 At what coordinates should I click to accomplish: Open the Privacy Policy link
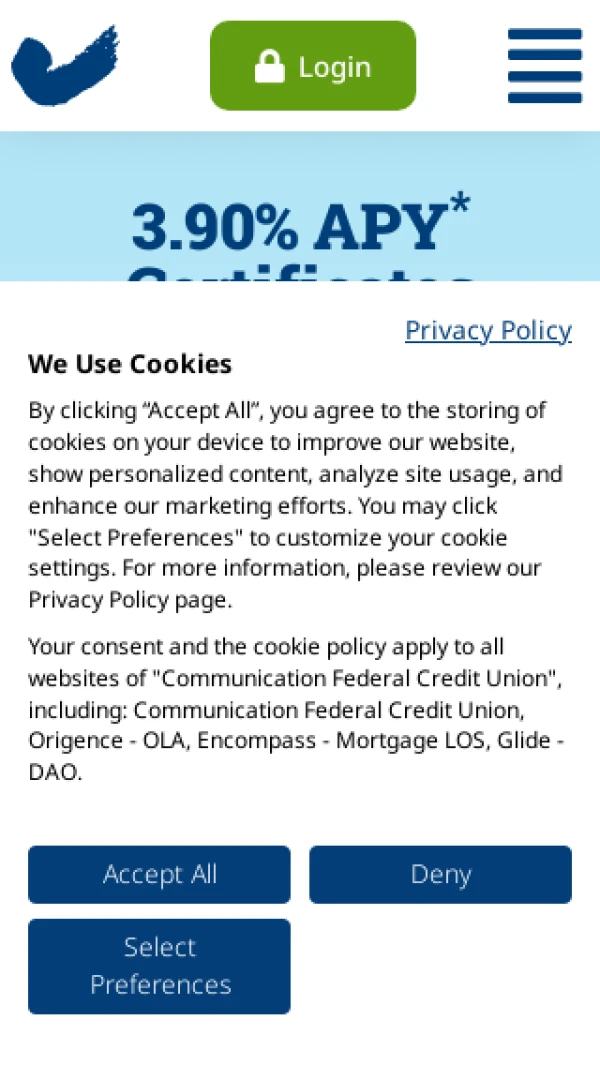pos(488,331)
